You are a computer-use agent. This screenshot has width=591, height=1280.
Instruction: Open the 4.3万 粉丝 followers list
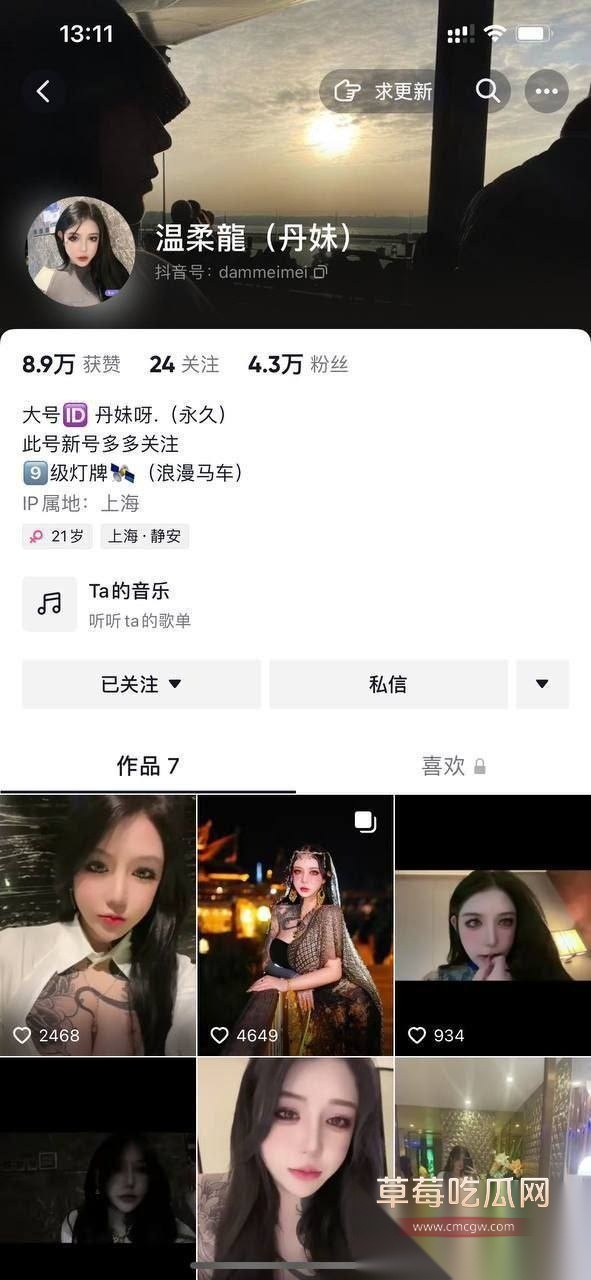pos(298,364)
